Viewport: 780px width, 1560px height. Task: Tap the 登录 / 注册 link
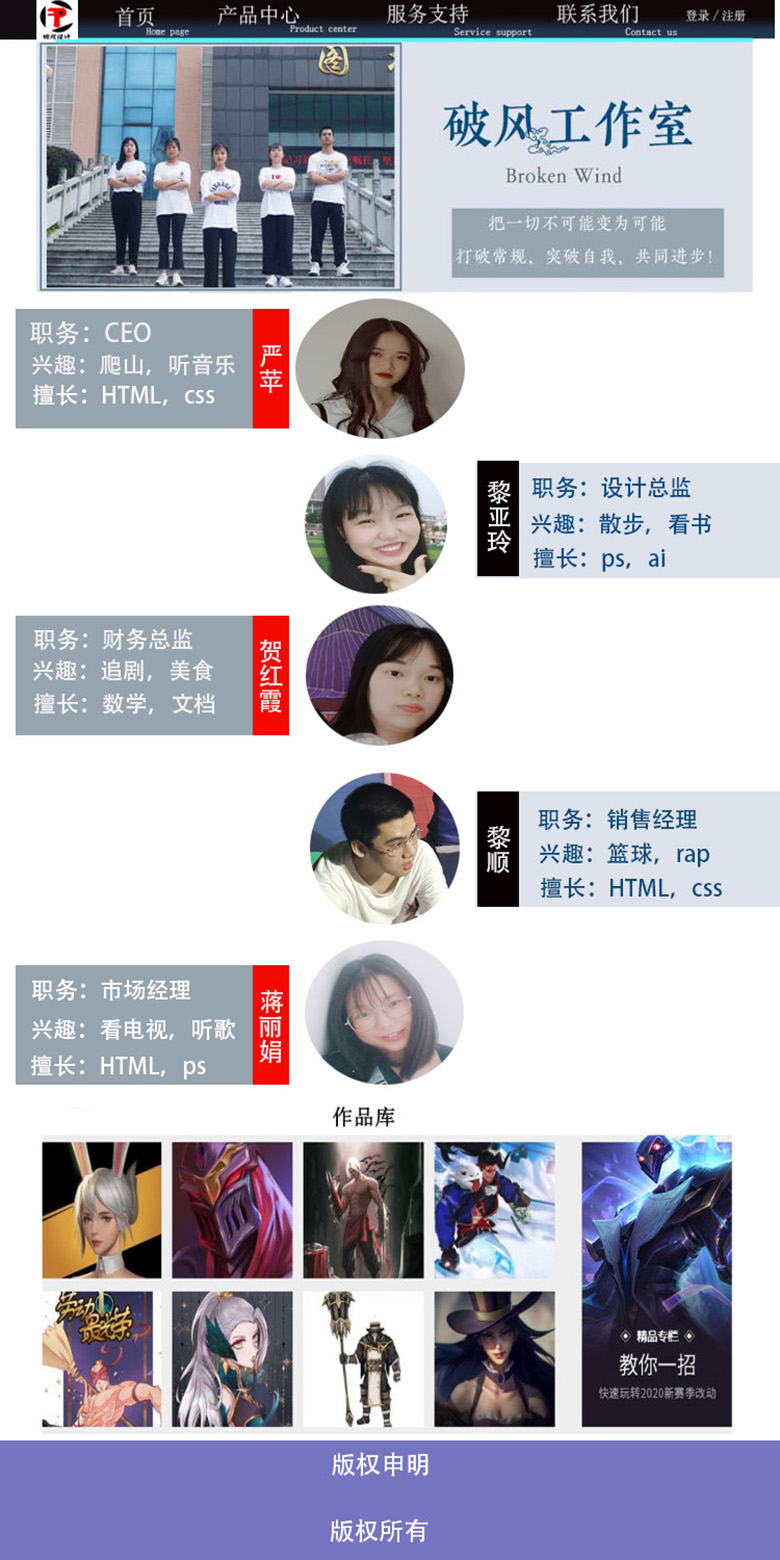[715, 16]
